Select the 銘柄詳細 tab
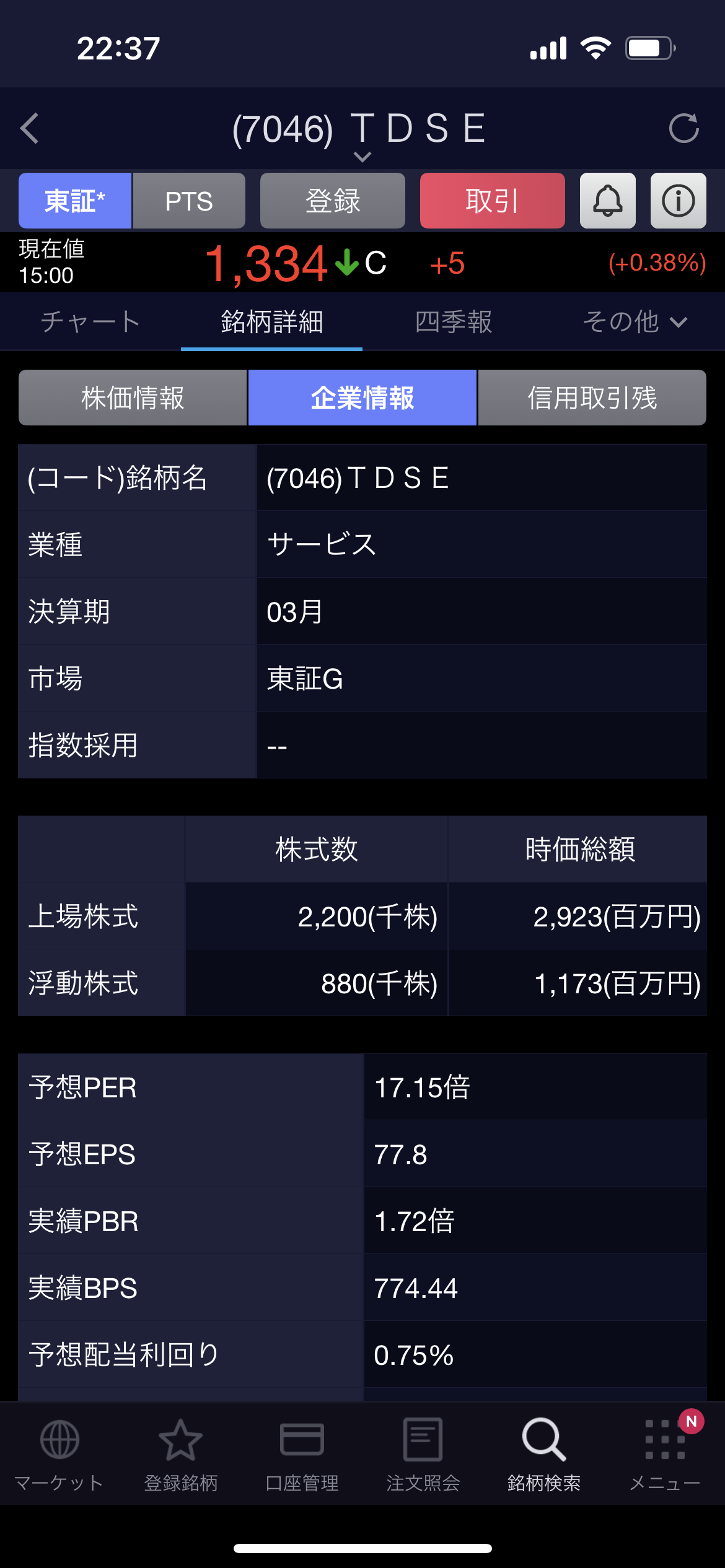The image size is (725, 1568). (x=271, y=322)
